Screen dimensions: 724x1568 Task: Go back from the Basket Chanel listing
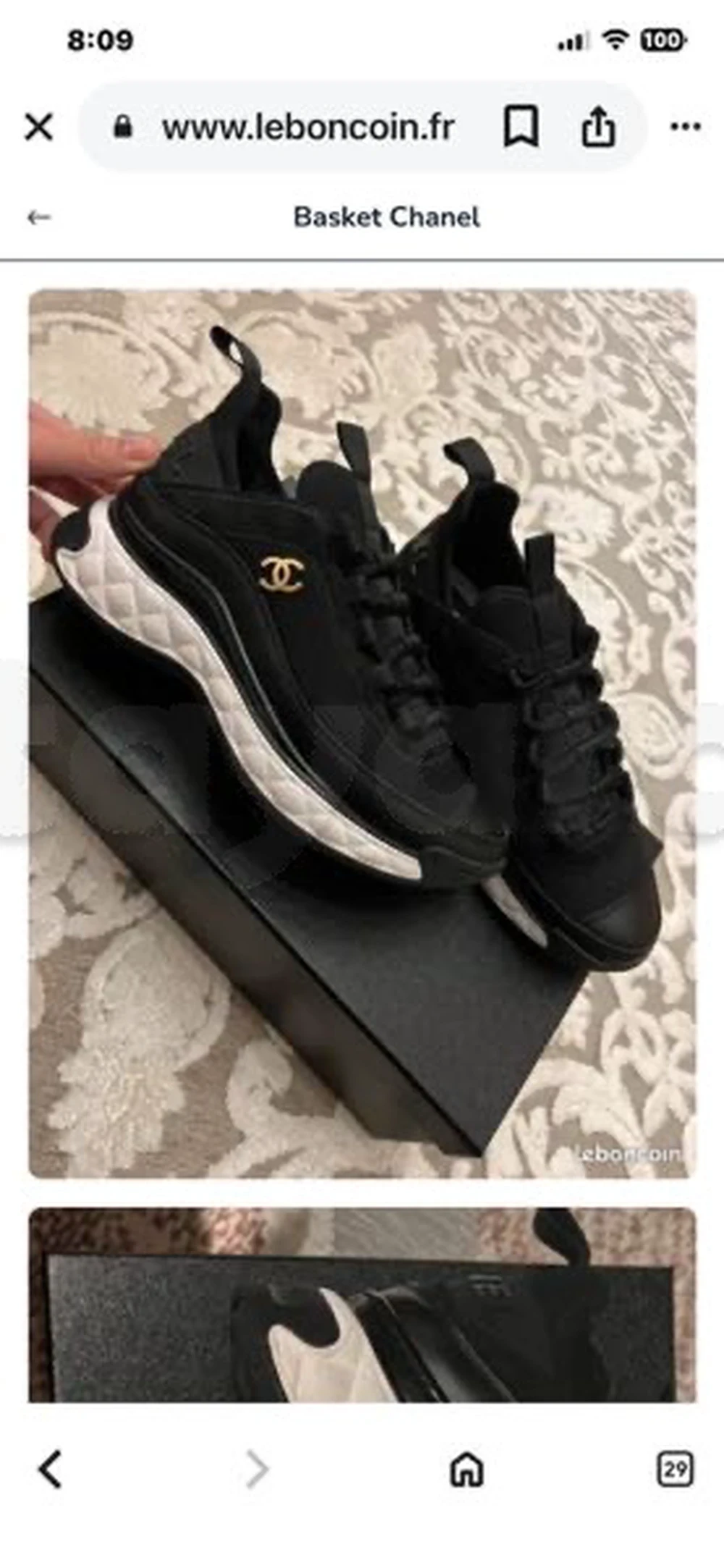point(38,217)
